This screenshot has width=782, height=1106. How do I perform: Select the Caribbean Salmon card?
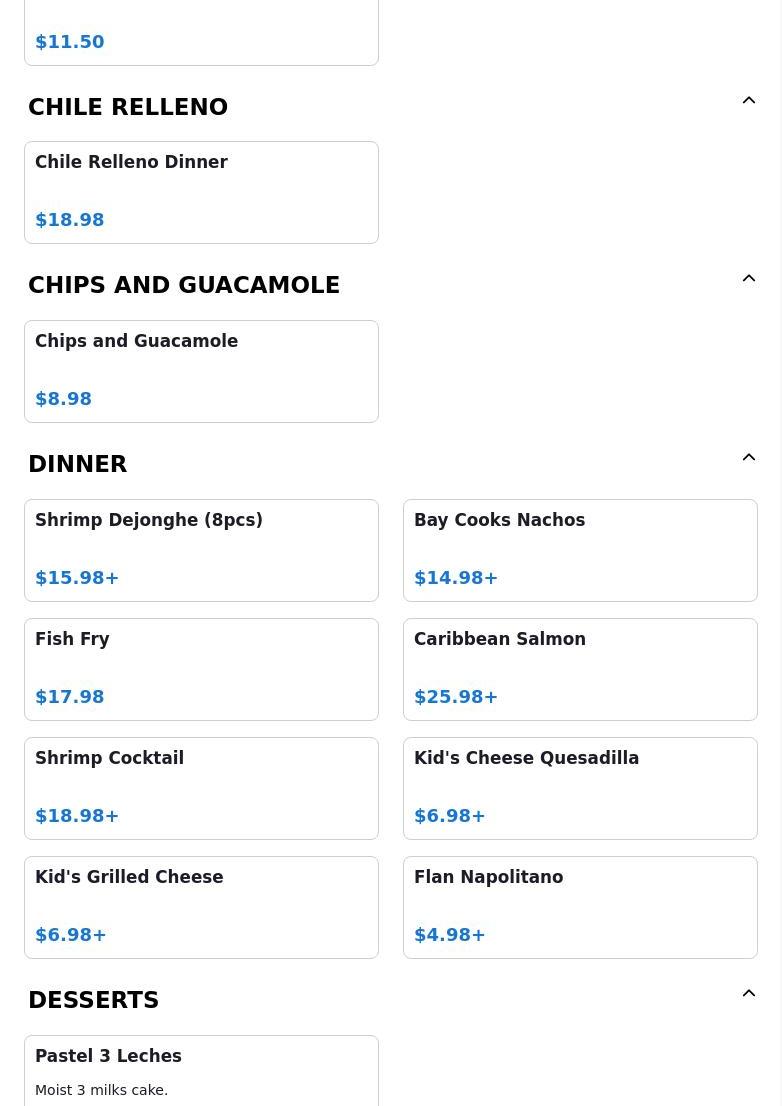(580, 669)
